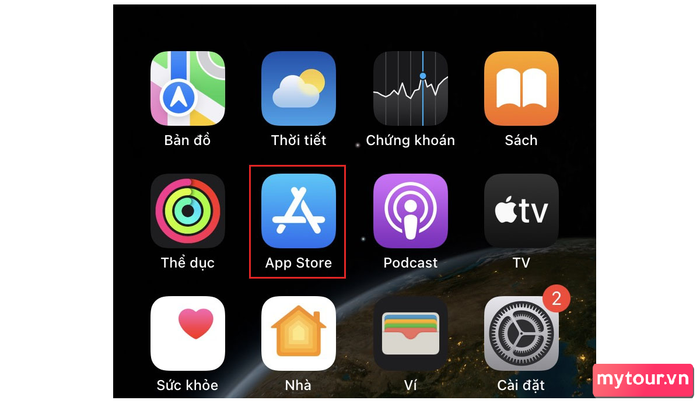
Task: Open the Bản đồ maps app
Action: [187, 88]
